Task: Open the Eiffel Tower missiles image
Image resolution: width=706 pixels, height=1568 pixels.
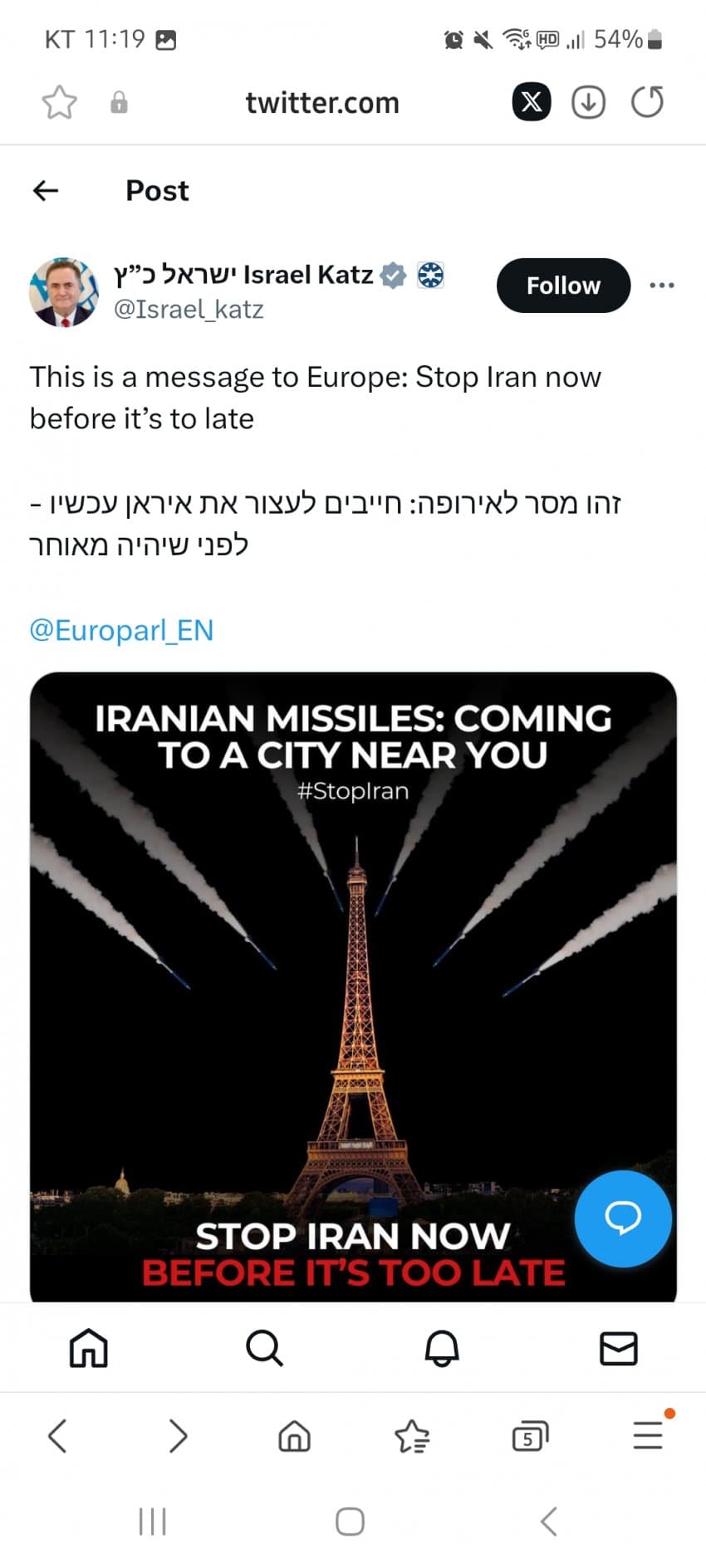Action: (353, 979)
